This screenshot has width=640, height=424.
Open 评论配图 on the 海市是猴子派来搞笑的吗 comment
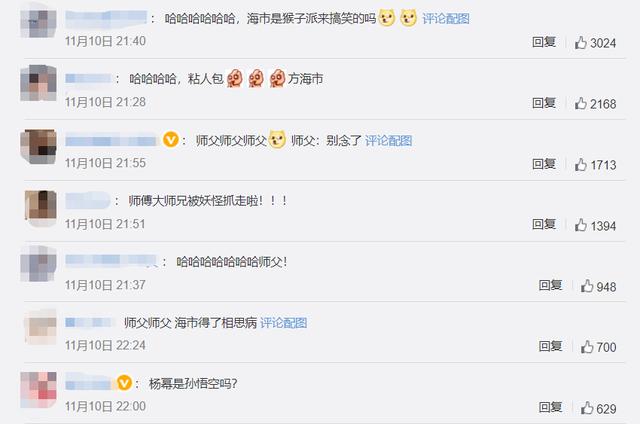click(x=446, y=19)
